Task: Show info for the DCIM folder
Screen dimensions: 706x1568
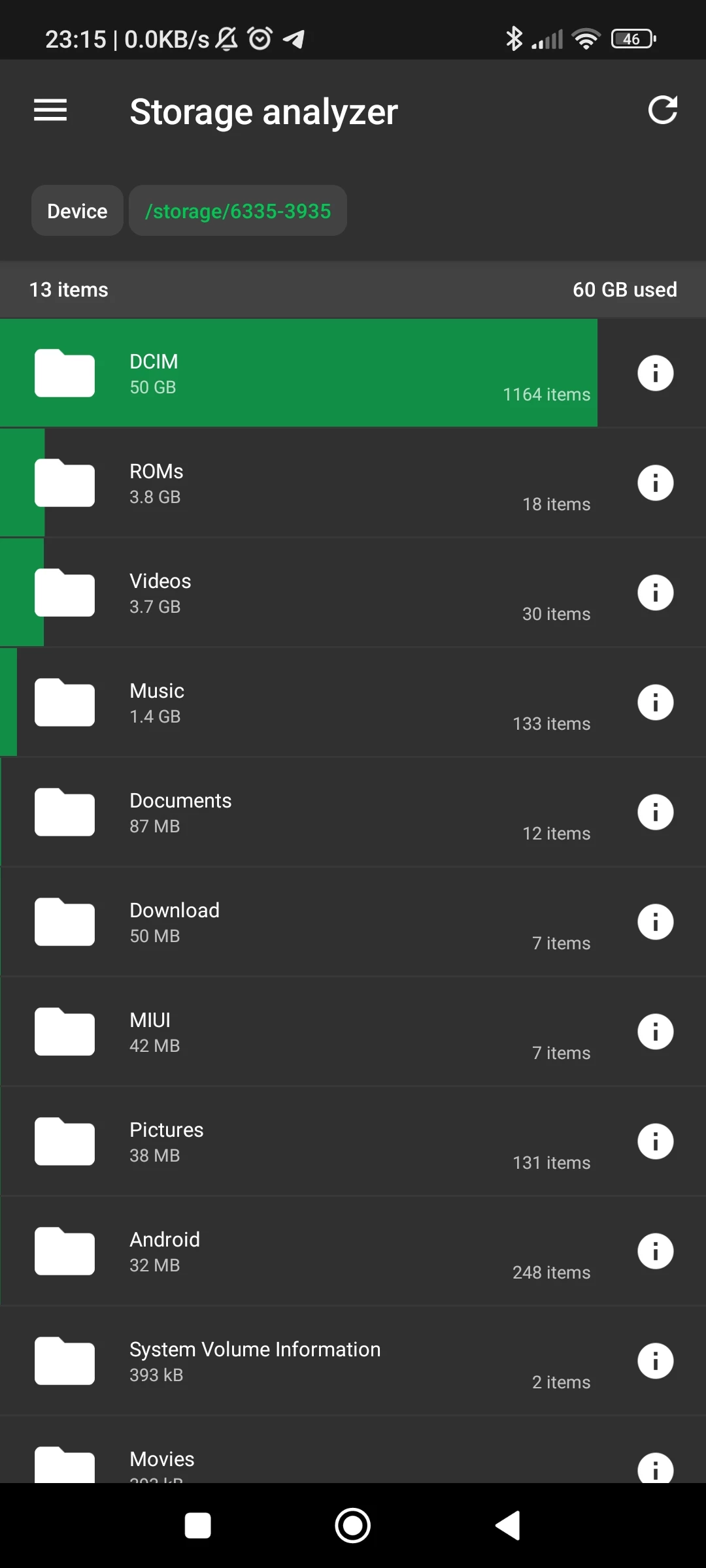Action: tap(655, 374)
